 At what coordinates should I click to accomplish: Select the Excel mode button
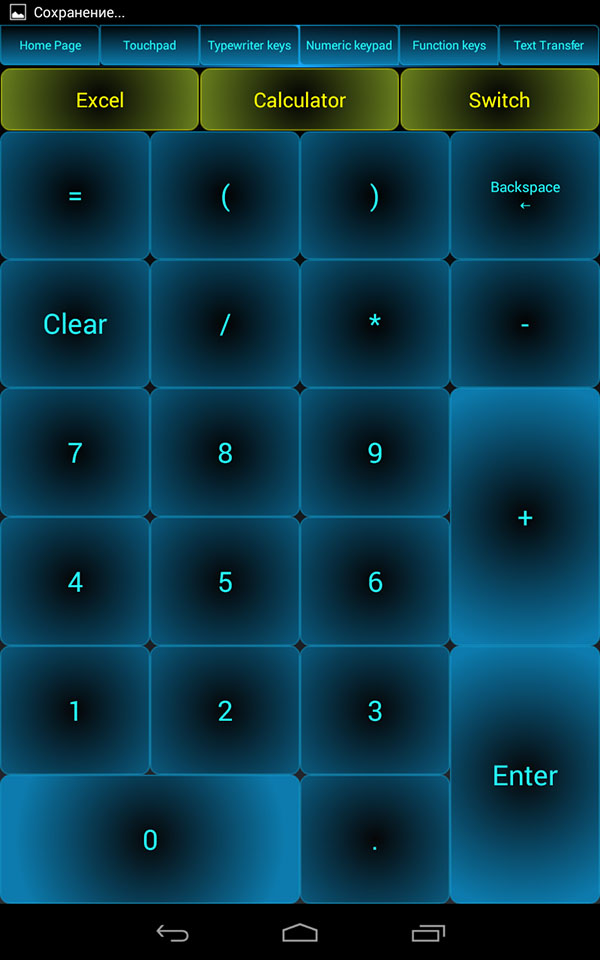(100, 100)
